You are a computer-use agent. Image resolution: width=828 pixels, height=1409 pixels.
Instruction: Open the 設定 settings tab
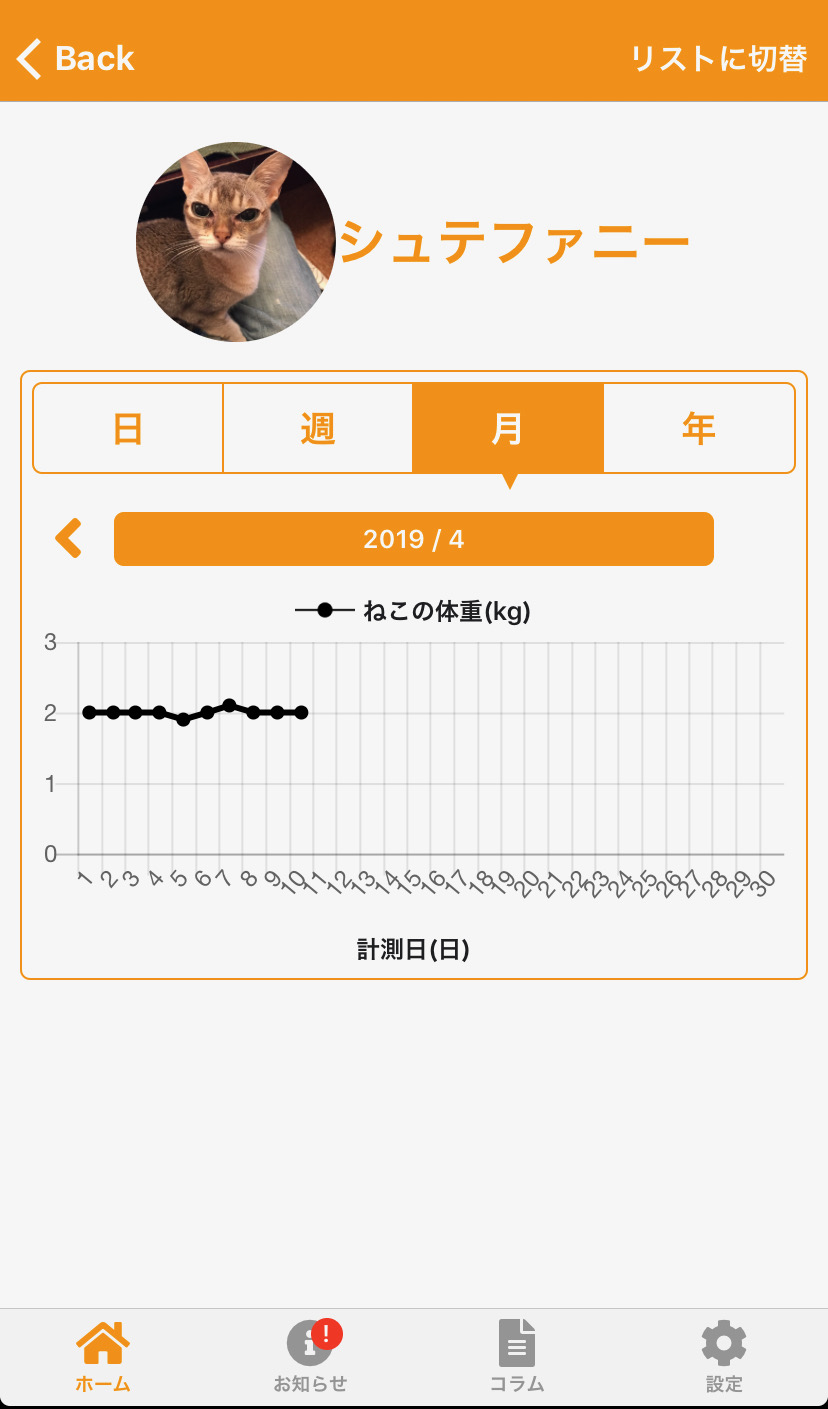[x=724, y=1357]
